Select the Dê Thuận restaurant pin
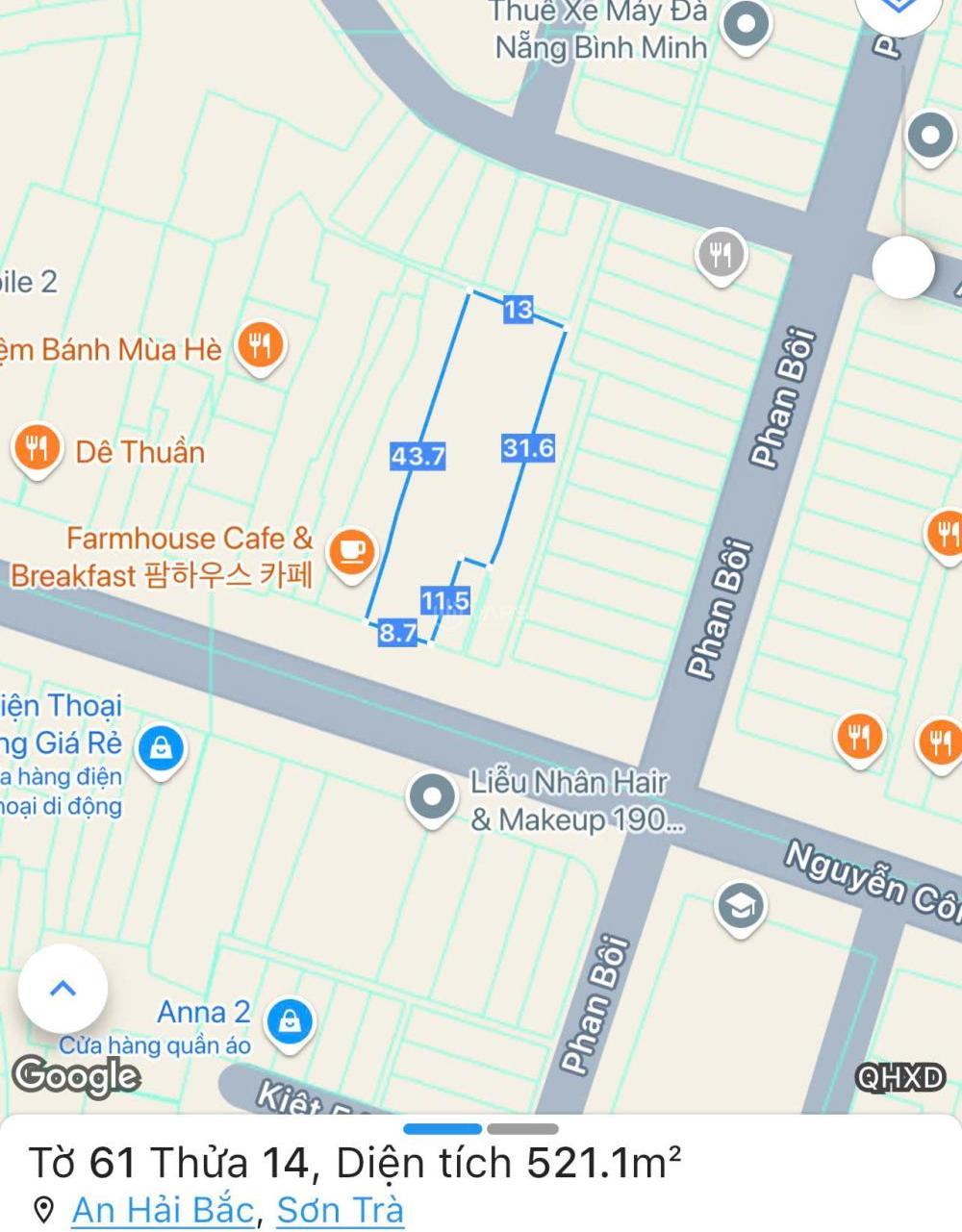Viewport: 962px width, 1232px height. point(37,449)
